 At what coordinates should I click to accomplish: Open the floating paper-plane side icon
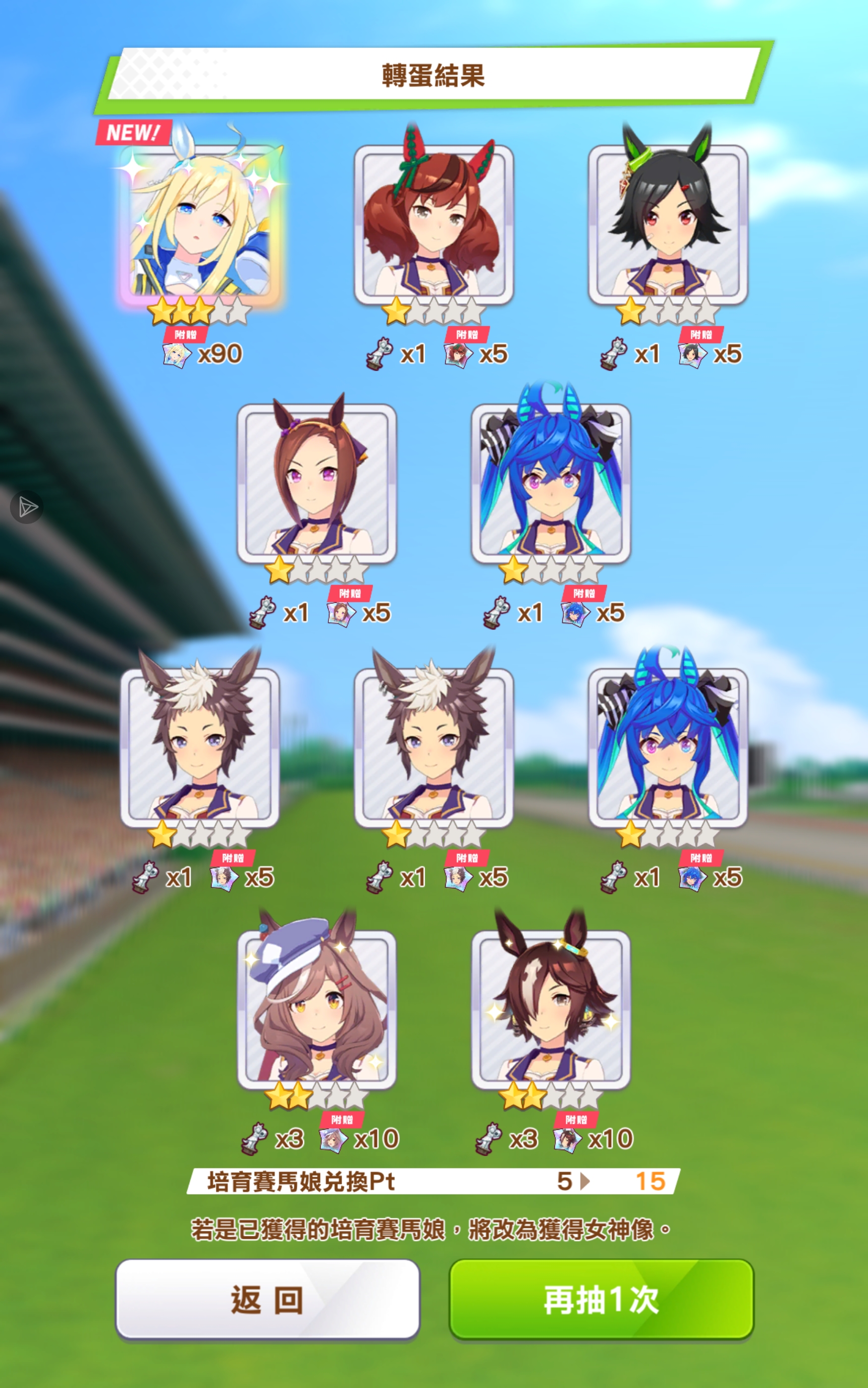(26, 507)
